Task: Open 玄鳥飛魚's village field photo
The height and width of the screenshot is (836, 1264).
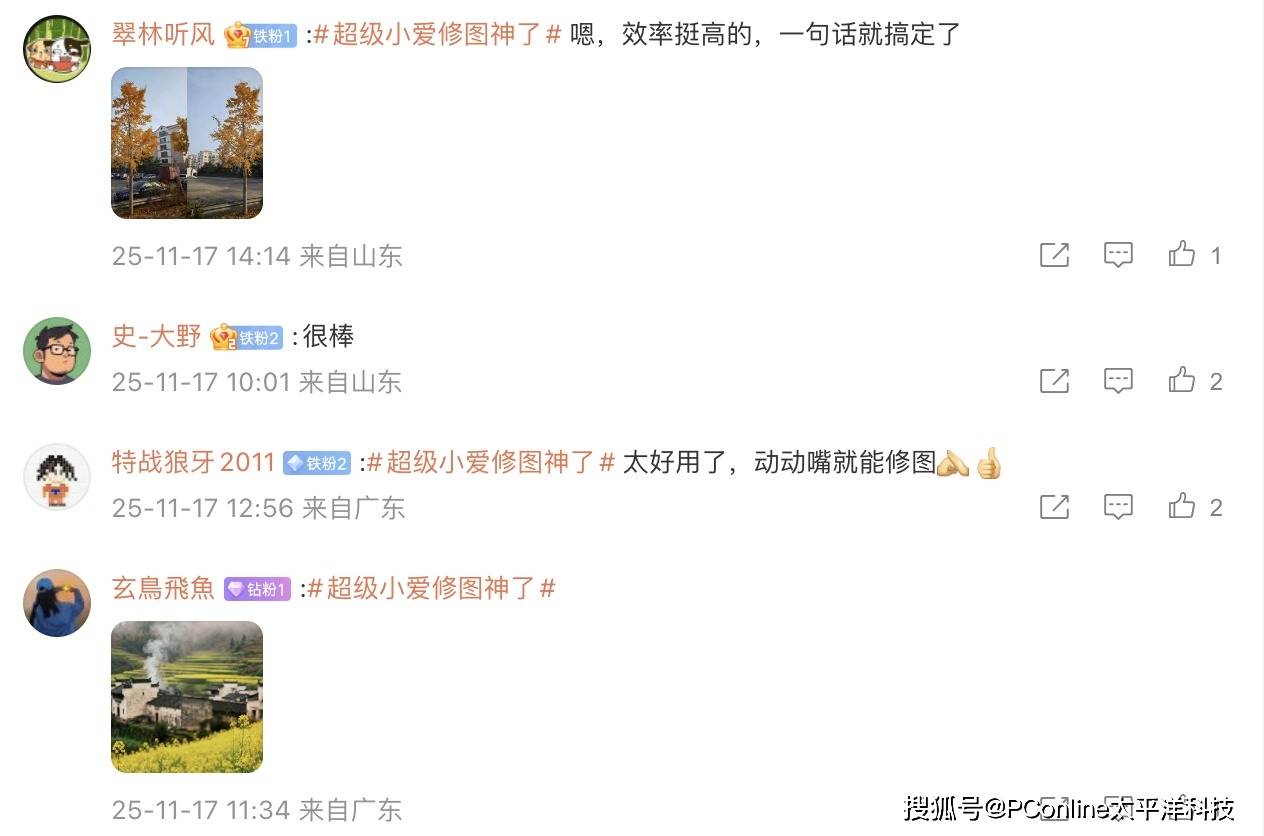Action: [187, 697]
